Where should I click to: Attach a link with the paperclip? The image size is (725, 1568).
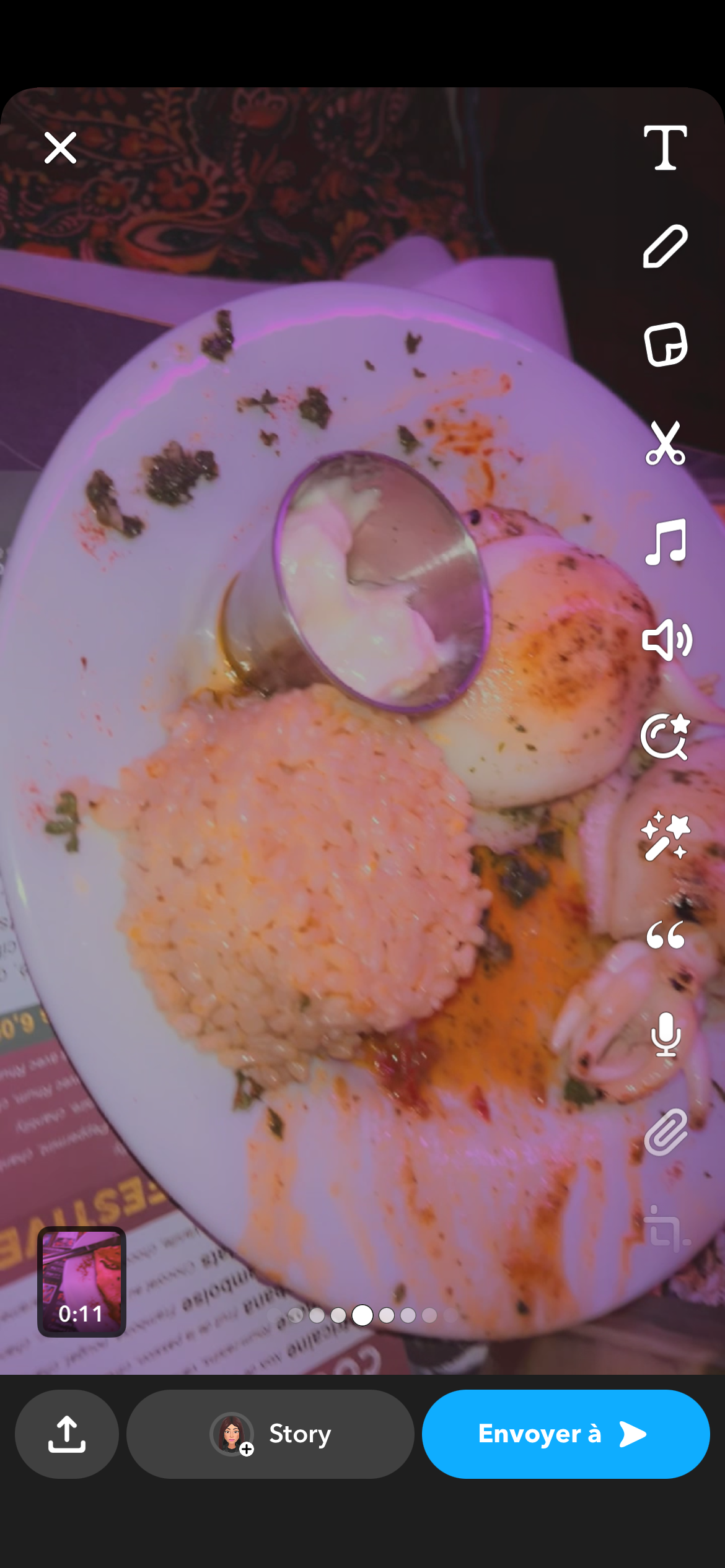click(666, 1133)
